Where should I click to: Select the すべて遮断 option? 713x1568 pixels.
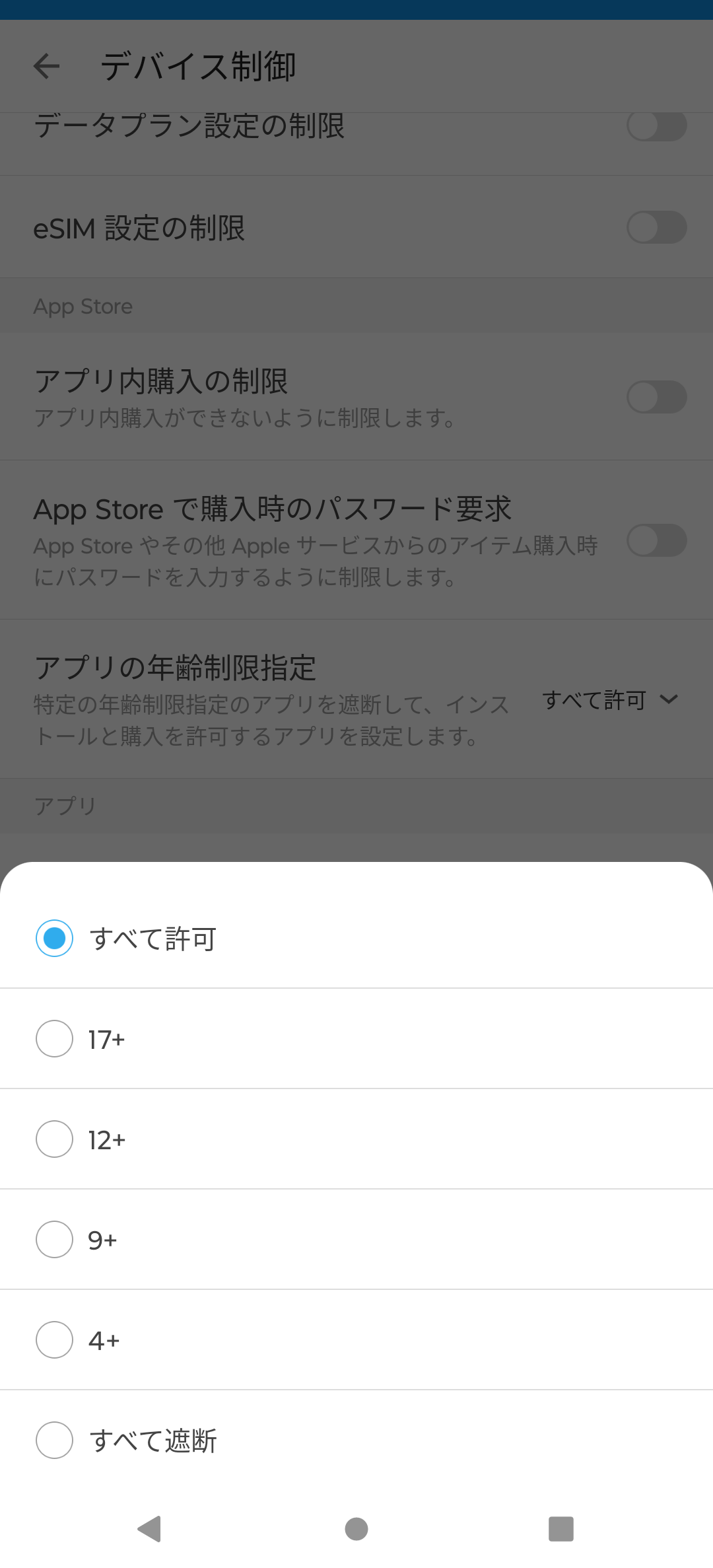(x=356, y=1440)
